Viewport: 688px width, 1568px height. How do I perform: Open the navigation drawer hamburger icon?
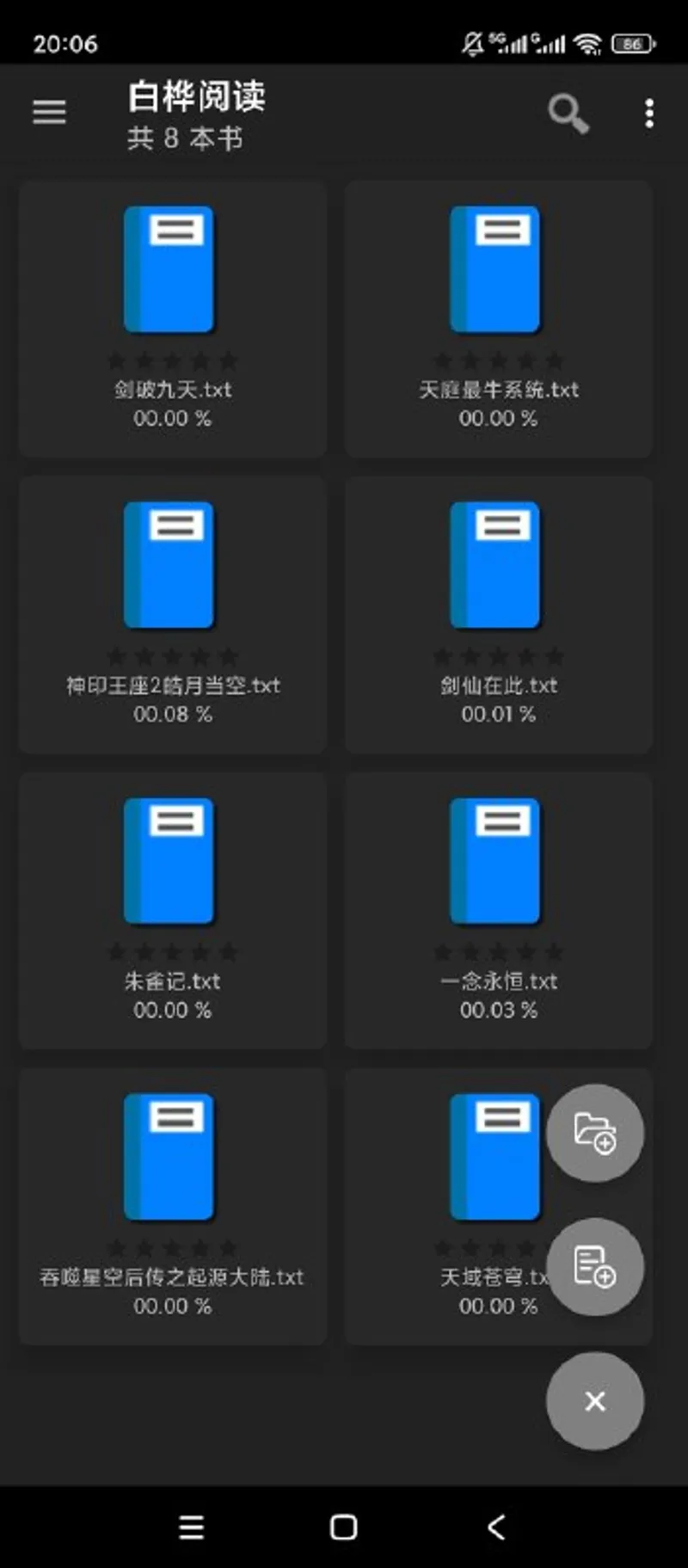tap(49, 112)
